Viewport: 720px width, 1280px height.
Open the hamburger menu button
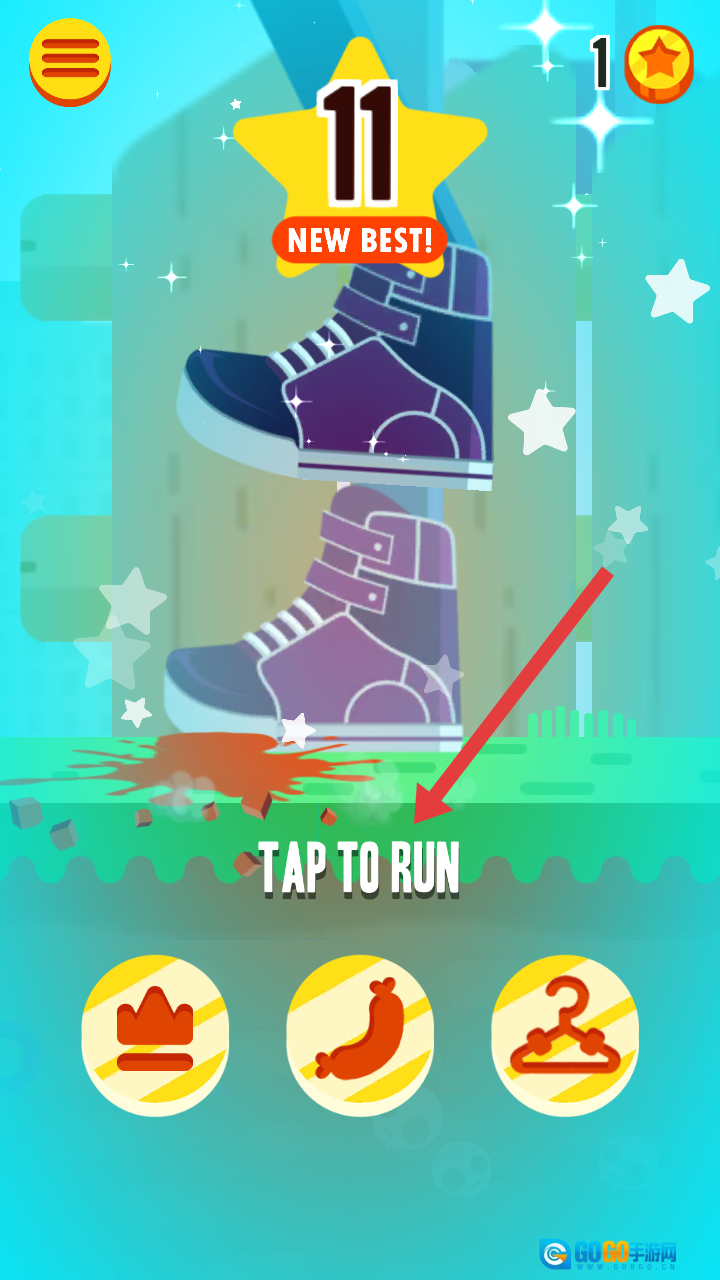click(x=70, y=59)
